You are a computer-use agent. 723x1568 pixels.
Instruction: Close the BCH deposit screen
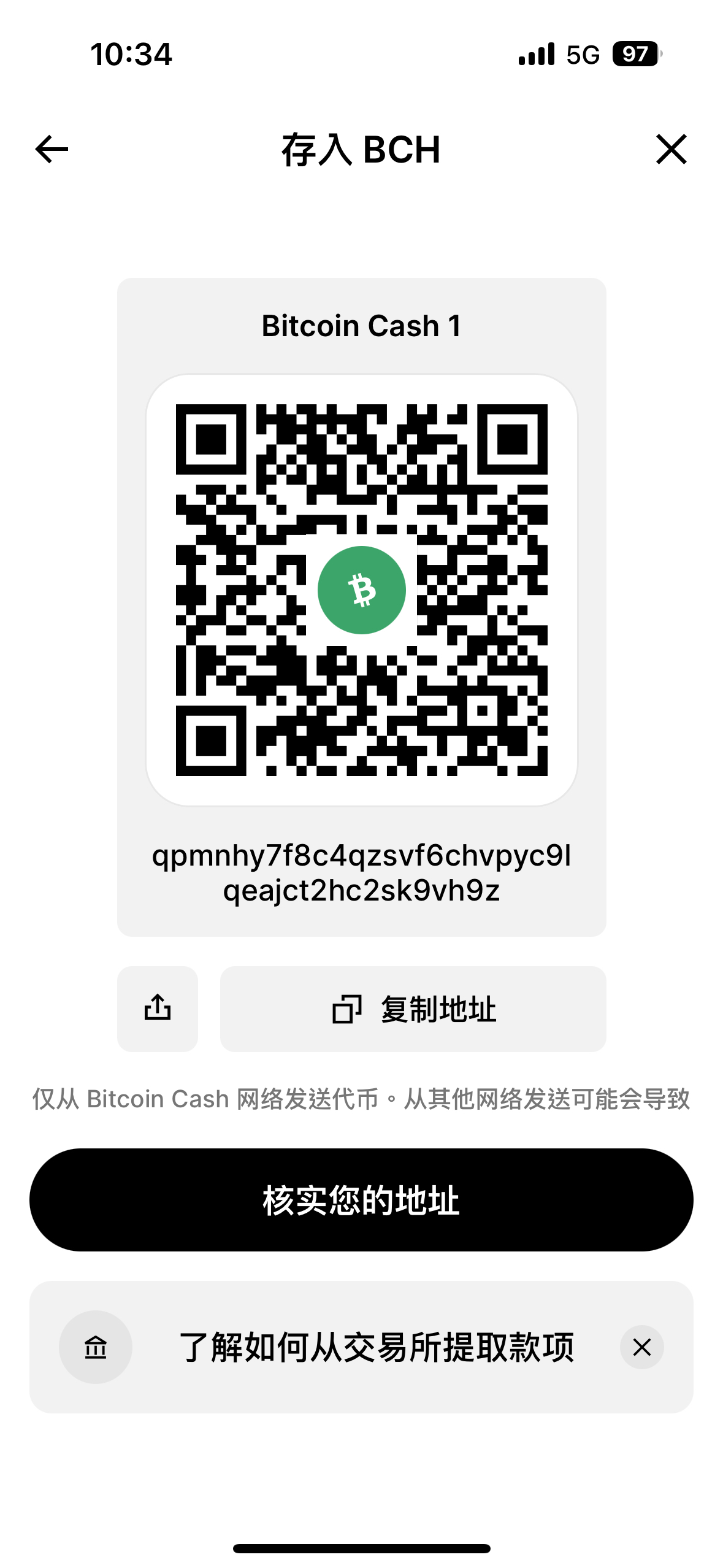tap(671, 149)
